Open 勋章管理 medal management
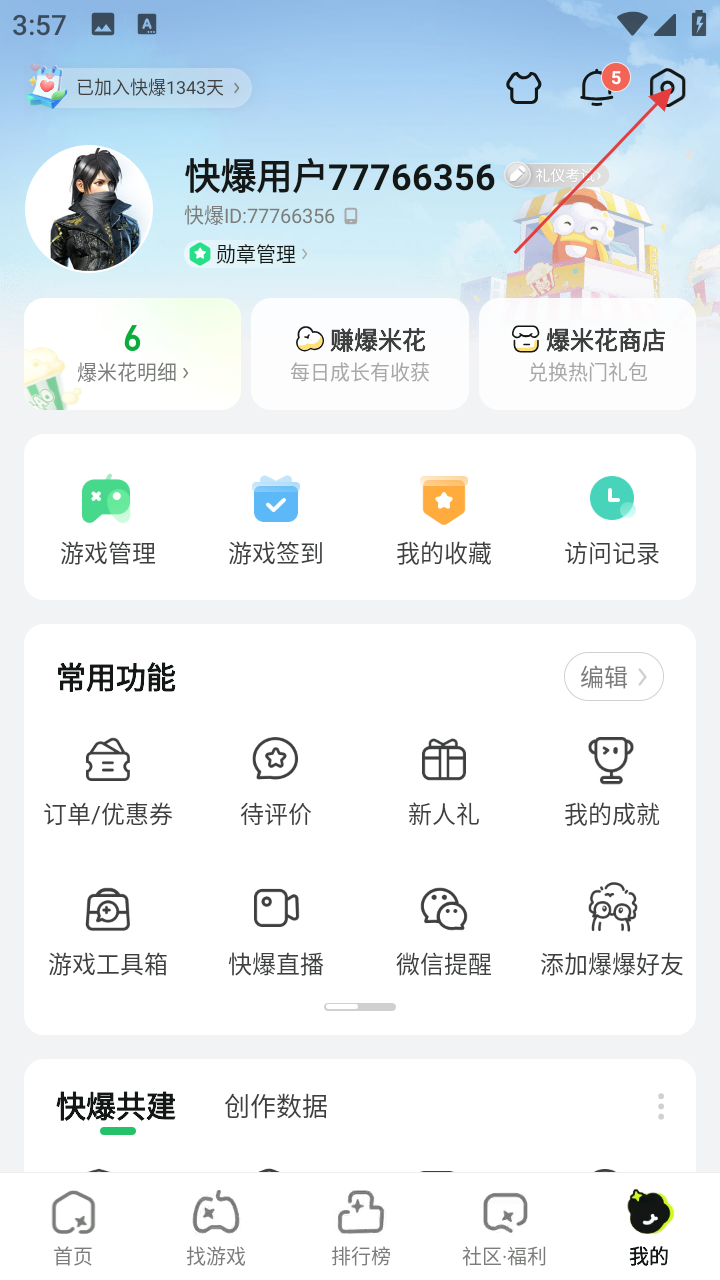Viewport: 720px width, 1280px height. click(248, 254)
